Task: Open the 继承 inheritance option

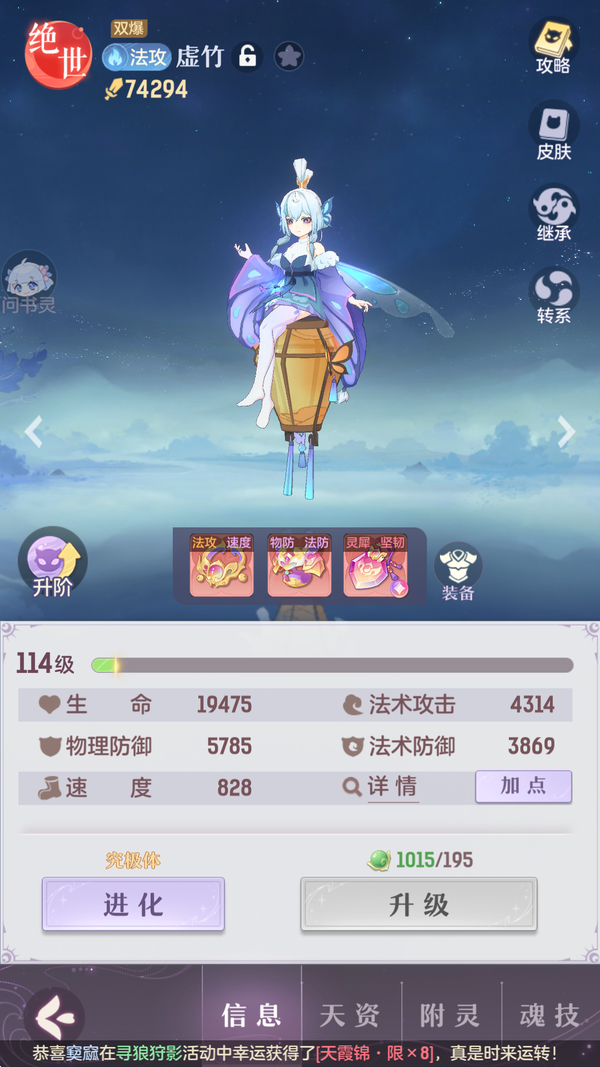Action: click(x=553, y=214)
